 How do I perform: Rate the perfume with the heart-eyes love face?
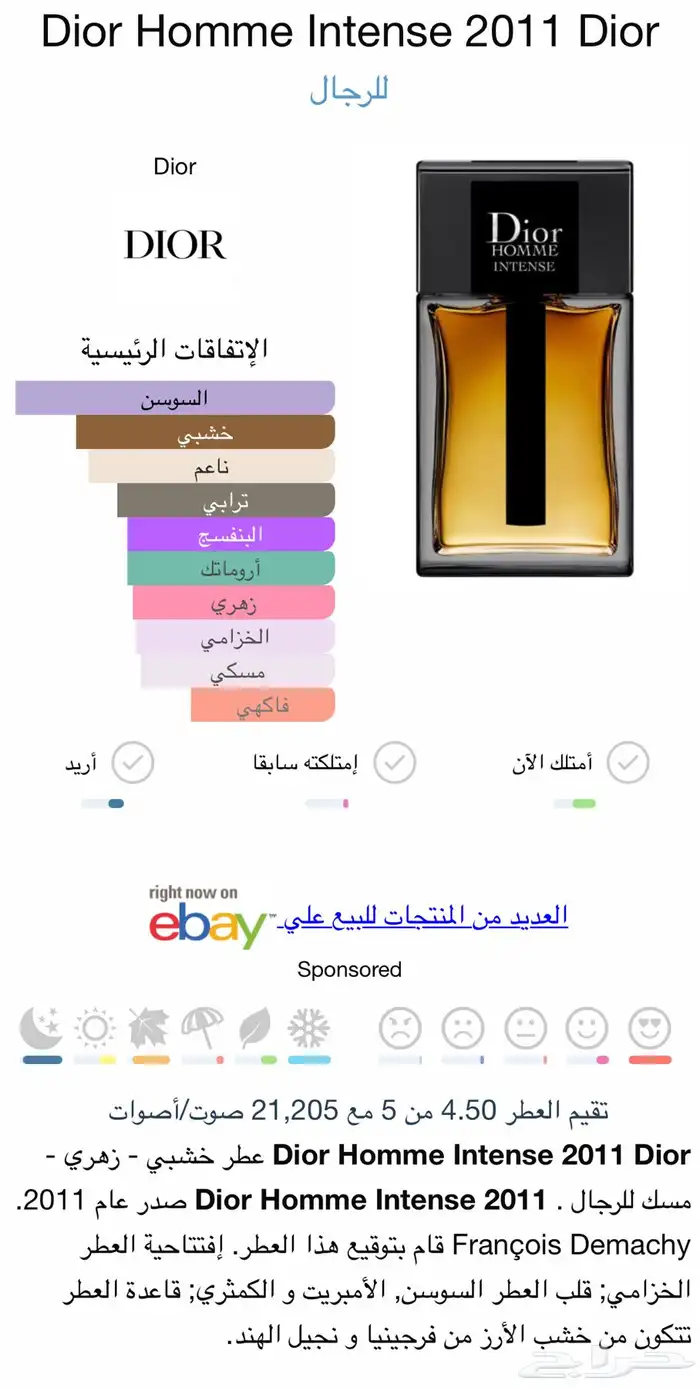pyautogui.click(x=650, y=1028)
